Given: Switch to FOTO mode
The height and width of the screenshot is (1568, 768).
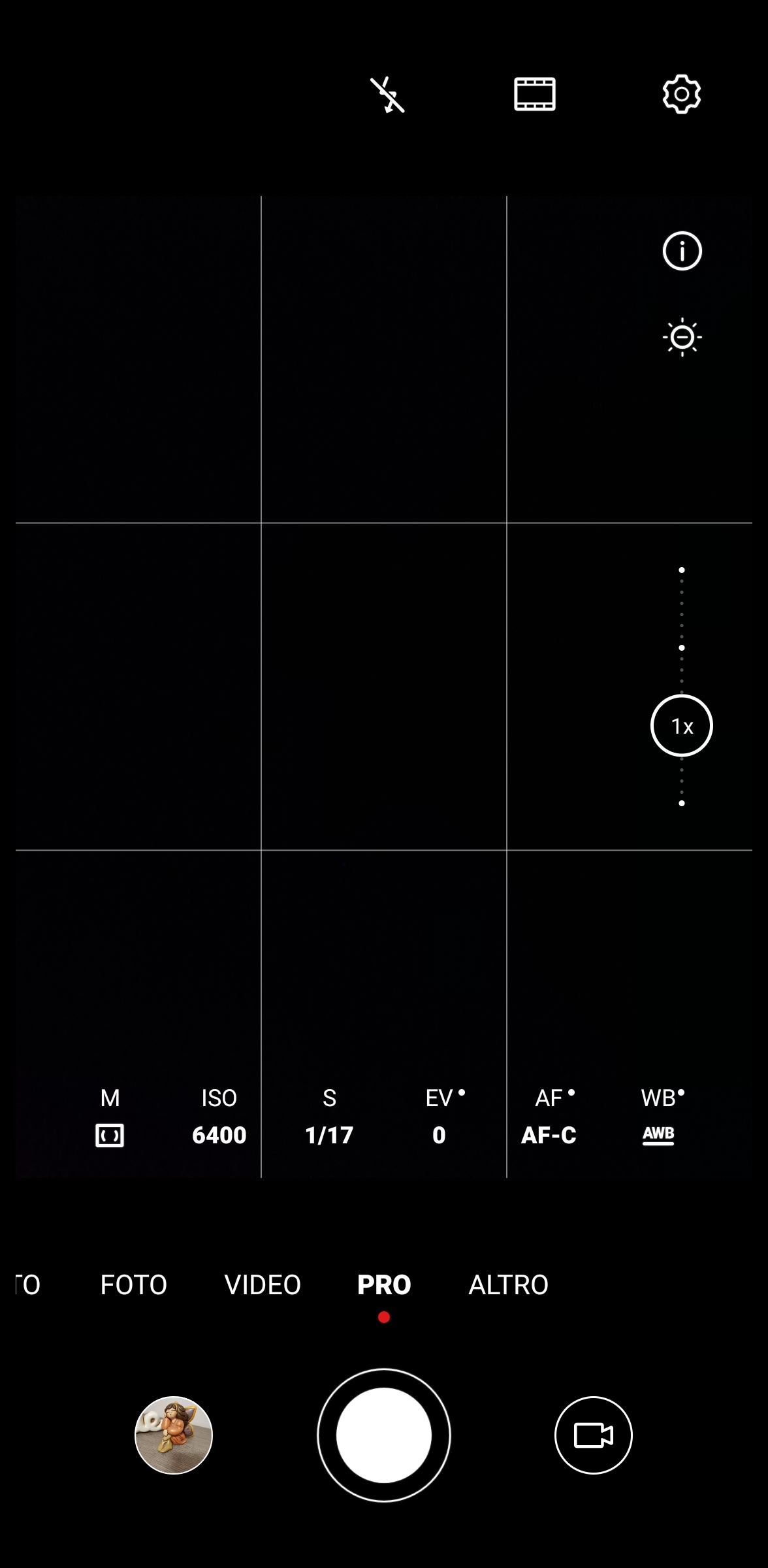Looking at the screenshot, I should point(134,1285).
